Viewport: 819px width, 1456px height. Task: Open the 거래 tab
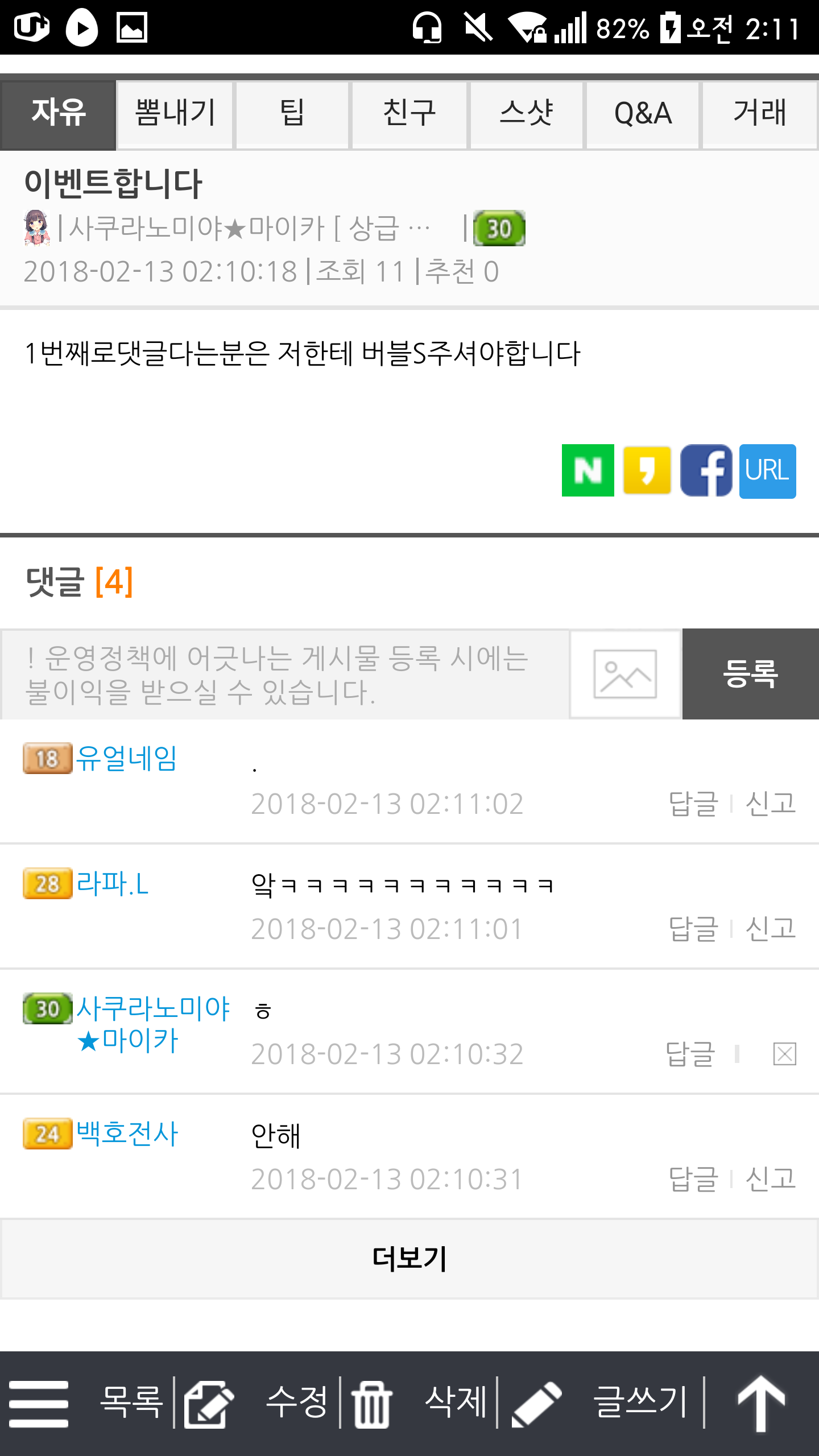[x=760, y=114]
